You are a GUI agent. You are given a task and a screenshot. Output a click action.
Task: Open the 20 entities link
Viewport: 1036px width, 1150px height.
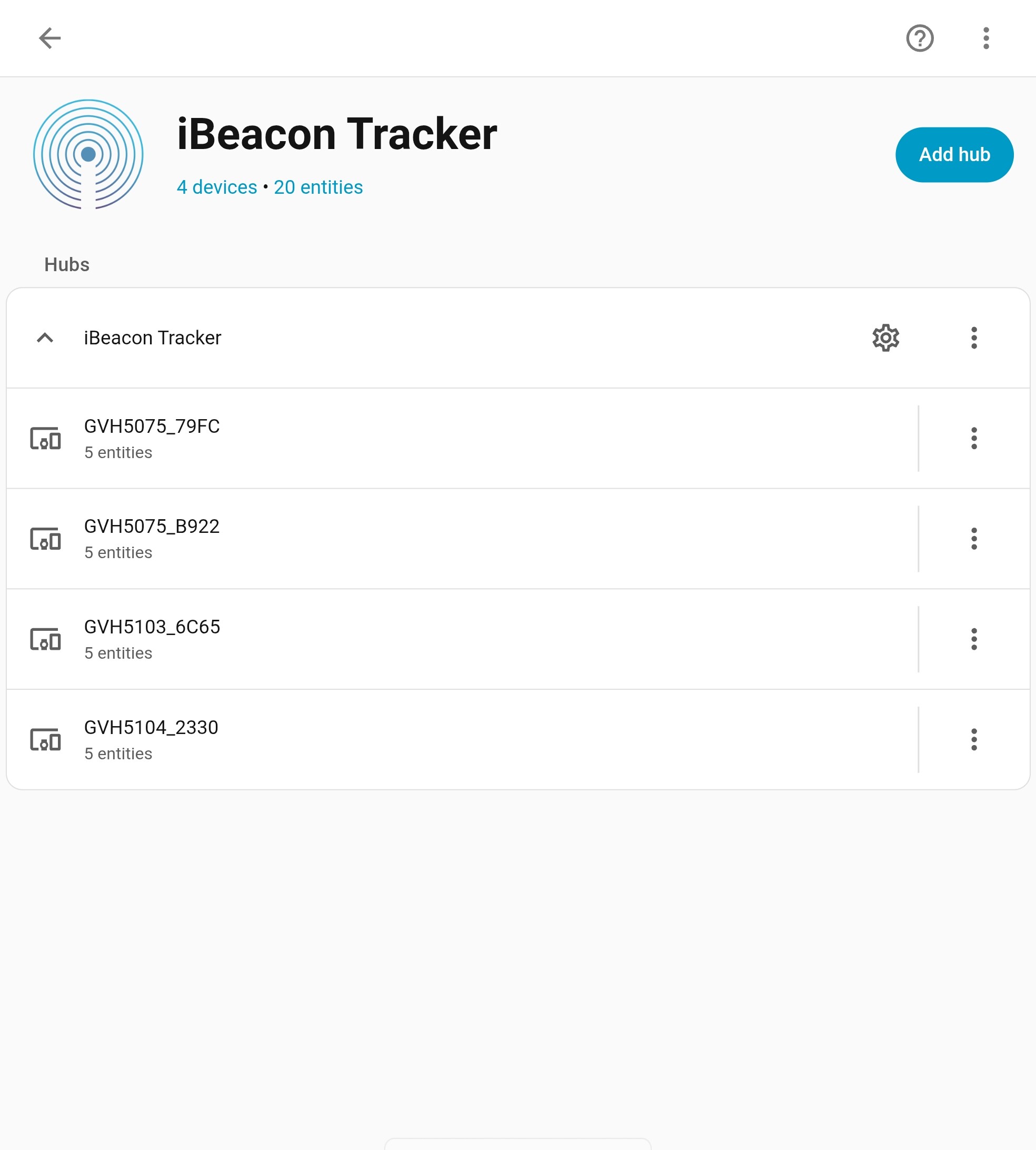coord(317,187)
